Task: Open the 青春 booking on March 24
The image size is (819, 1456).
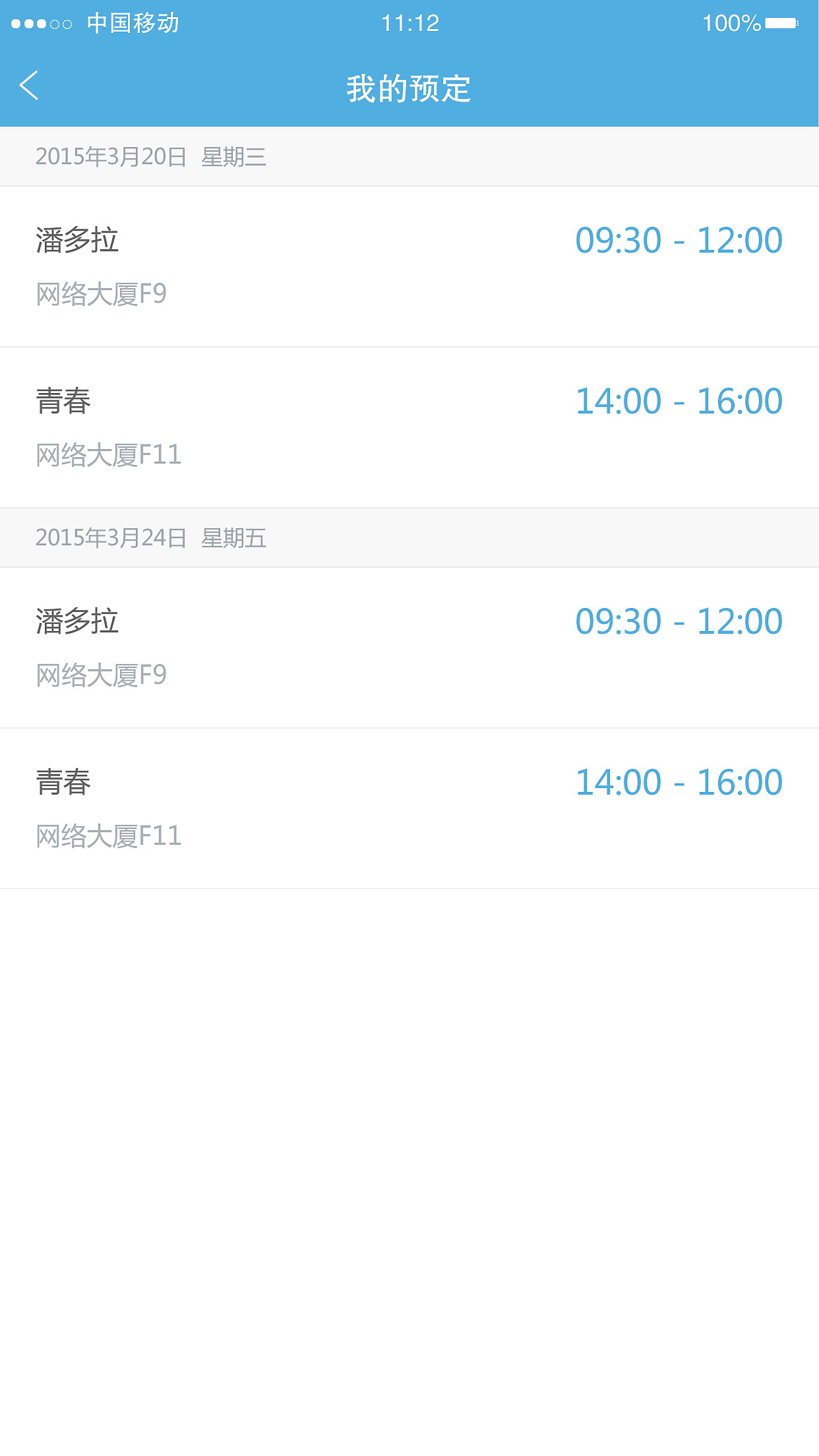Action: coord(63,782)
